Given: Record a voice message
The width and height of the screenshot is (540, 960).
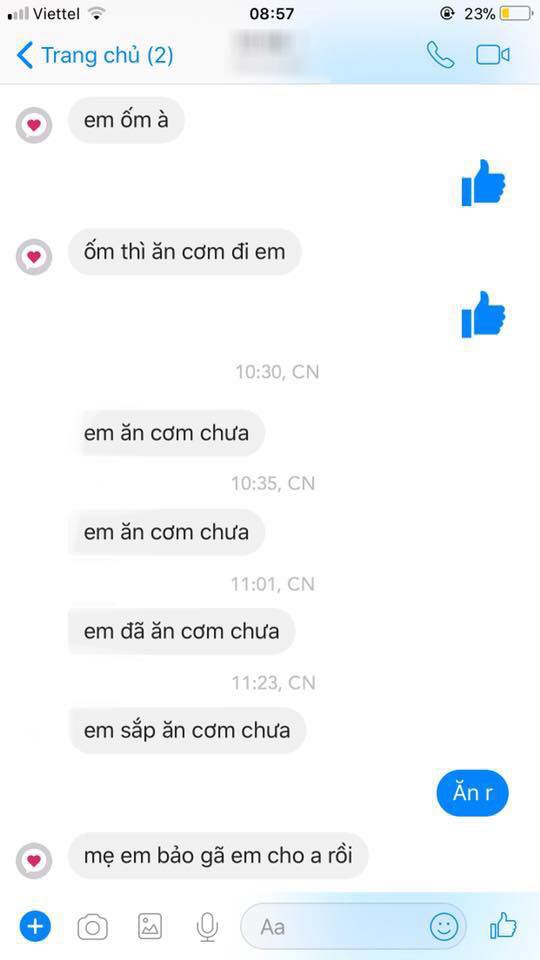Looking at the screenshot, I should click(x=208, y=927).
